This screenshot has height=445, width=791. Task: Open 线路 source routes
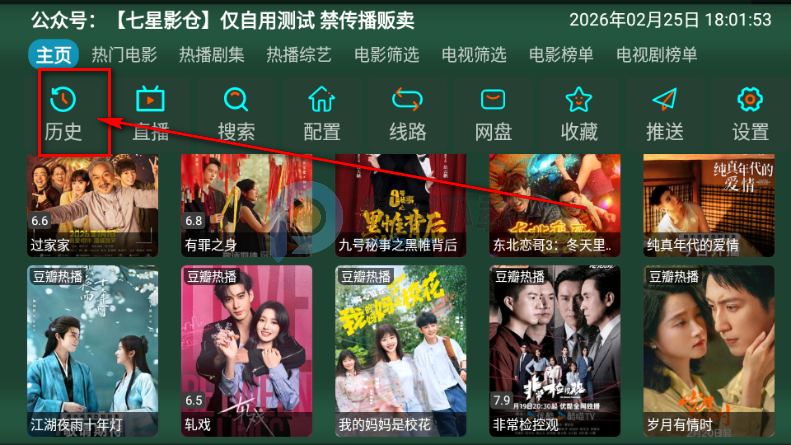pos(408,113)
